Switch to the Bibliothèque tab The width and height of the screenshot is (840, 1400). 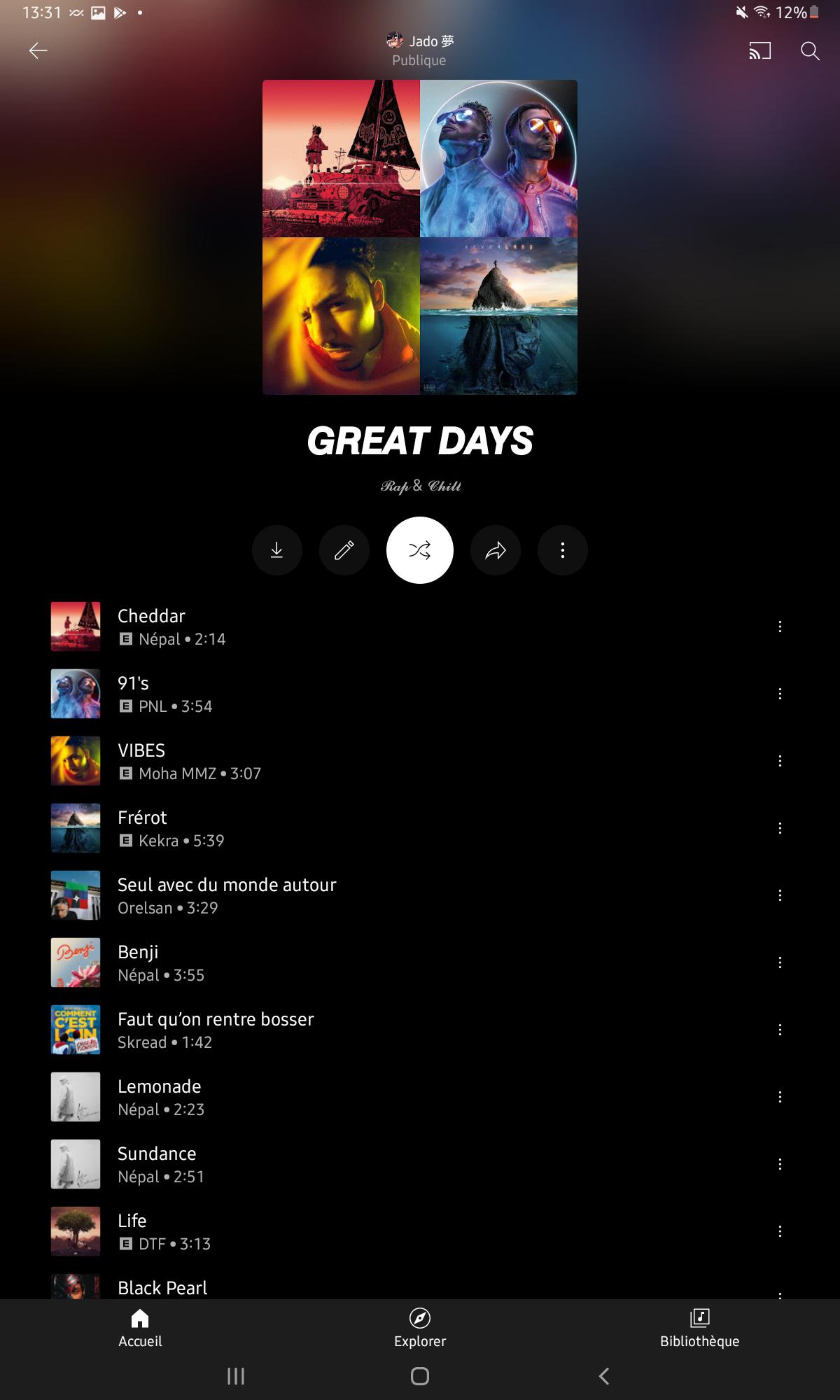pyautogui.click(x=699, y=1327)
